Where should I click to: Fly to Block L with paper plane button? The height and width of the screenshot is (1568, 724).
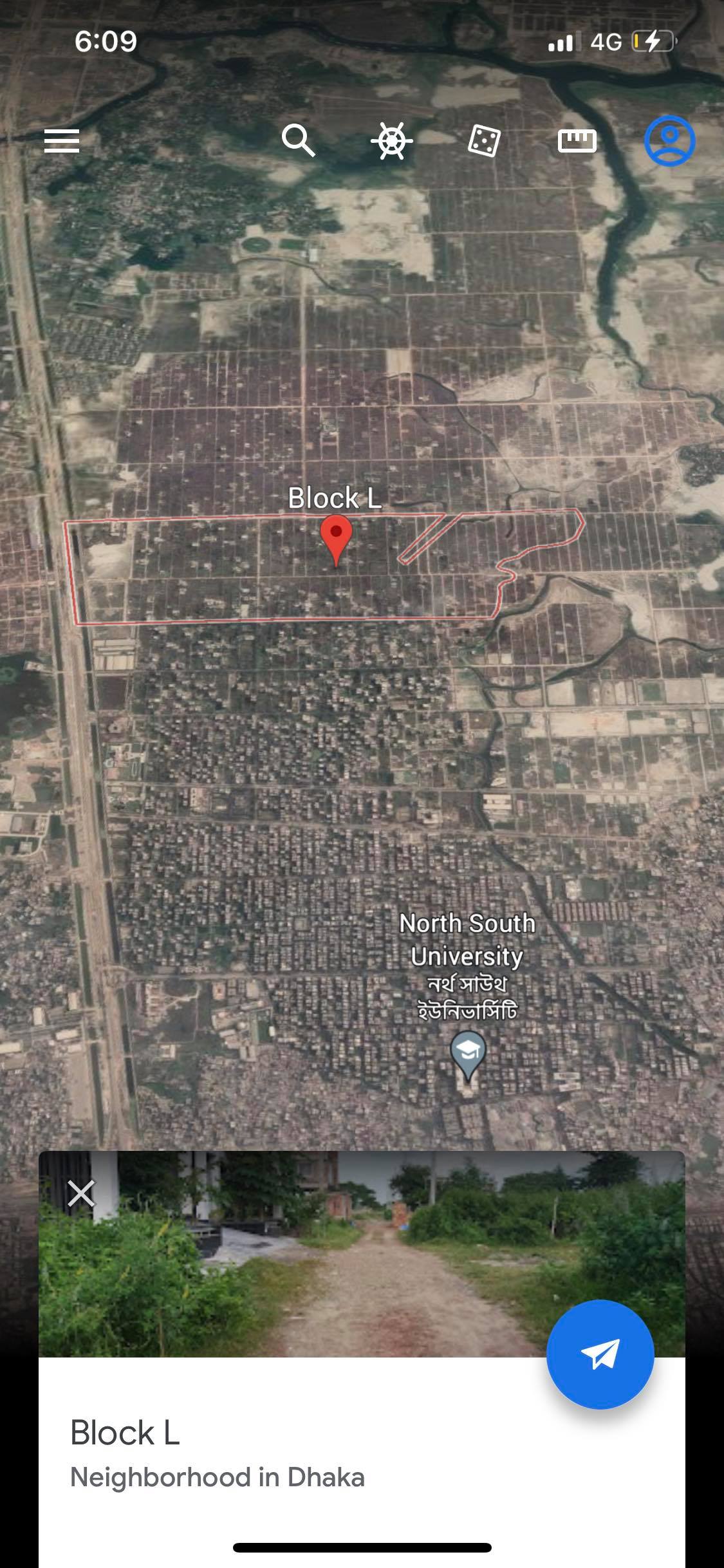pyautogui.click(x=600, y=1354)
